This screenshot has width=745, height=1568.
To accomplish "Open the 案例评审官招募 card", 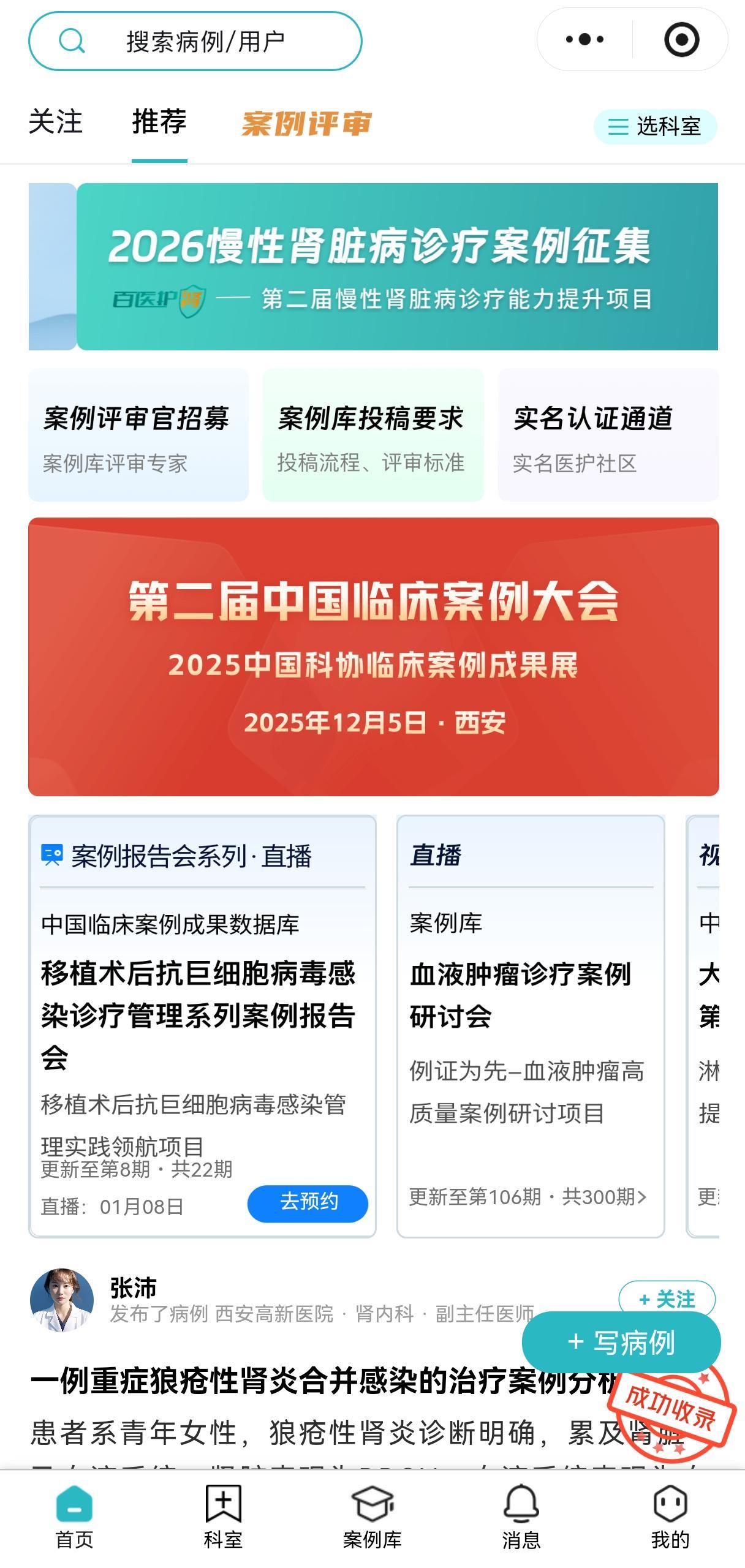I will pos(138,435).
